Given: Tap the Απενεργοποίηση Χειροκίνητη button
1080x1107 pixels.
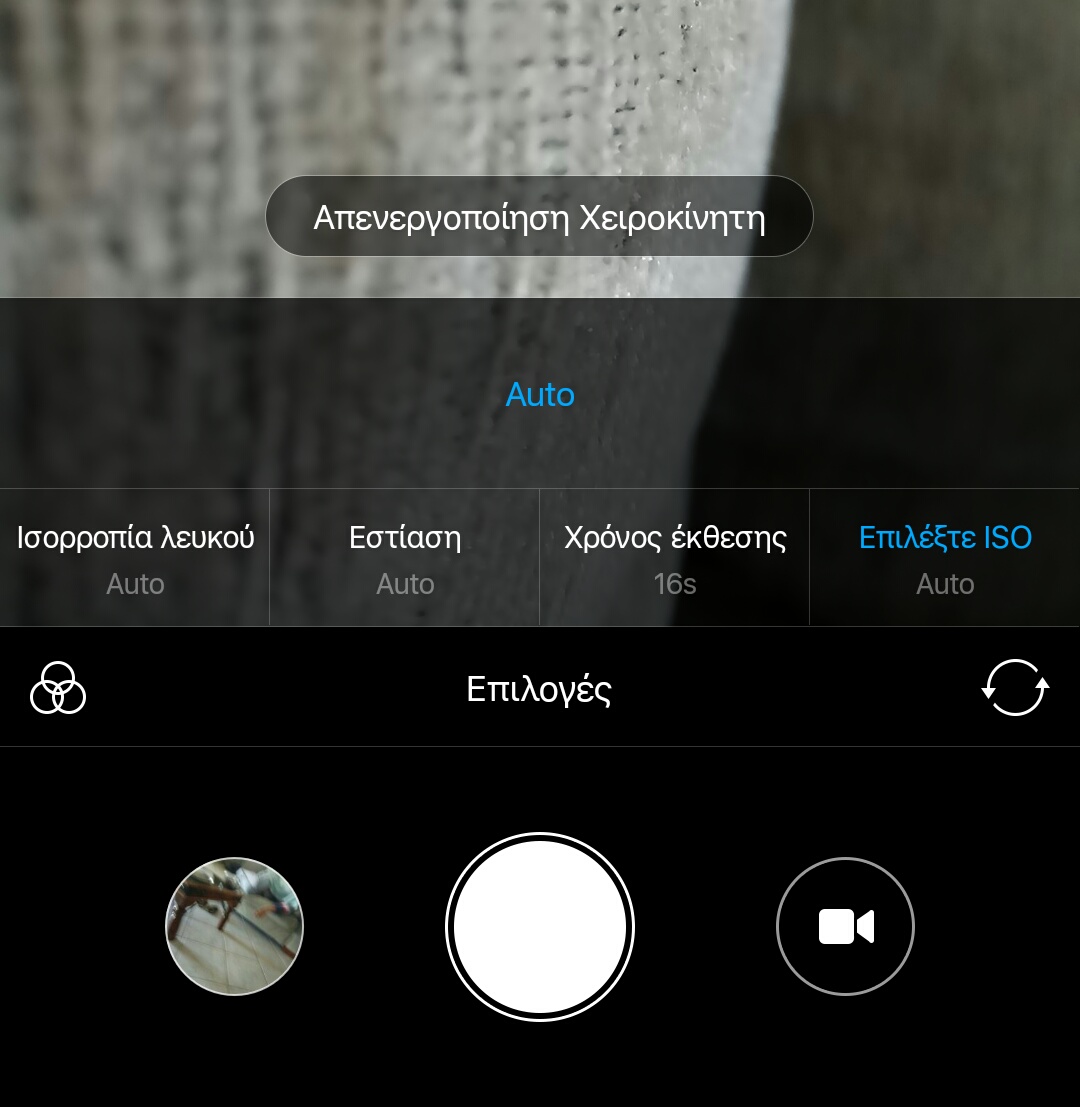Looking at the screenshot, I should [539, 217].
